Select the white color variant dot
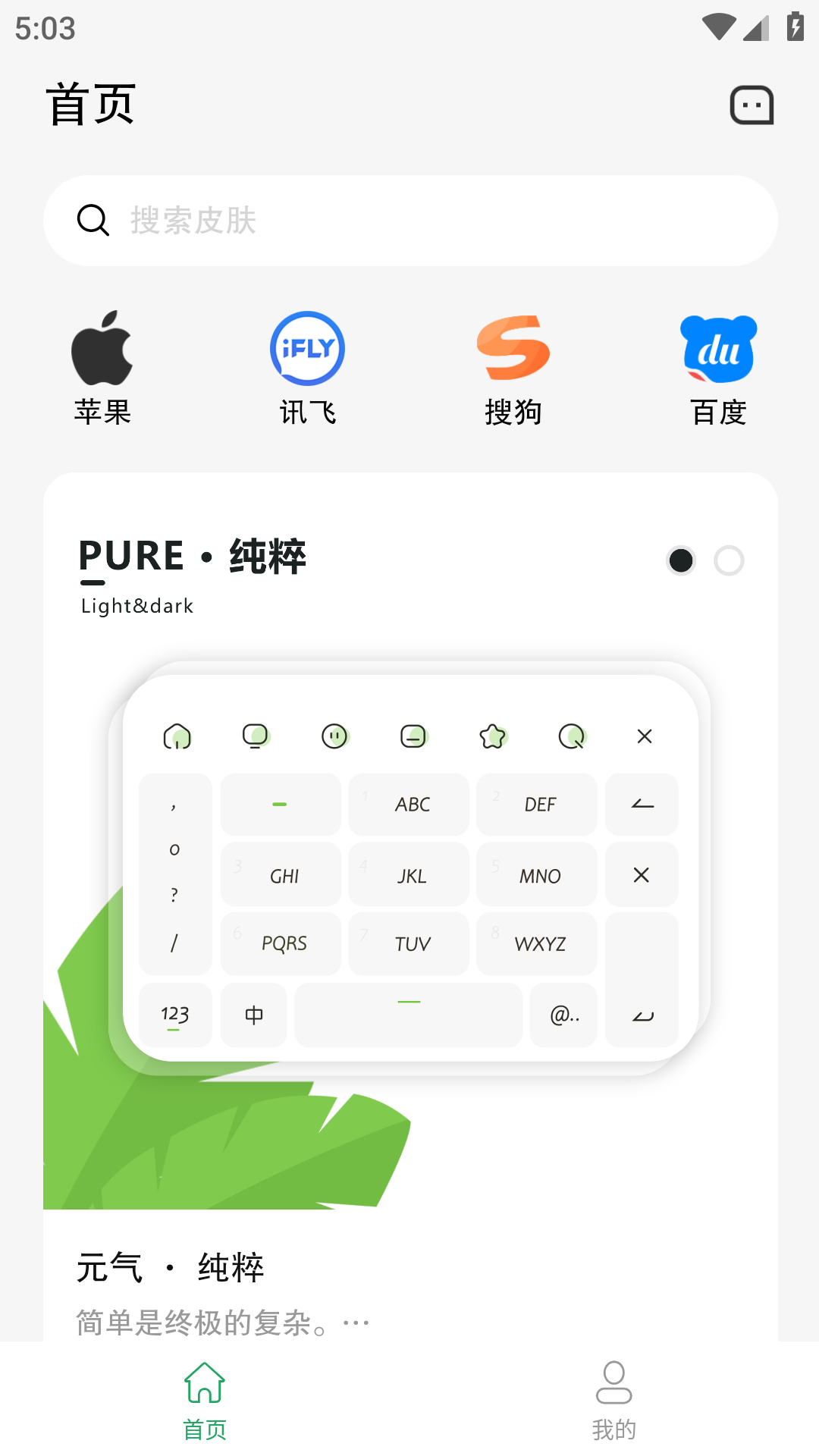Screen dimensions: 819x1456 coord(729,560)
